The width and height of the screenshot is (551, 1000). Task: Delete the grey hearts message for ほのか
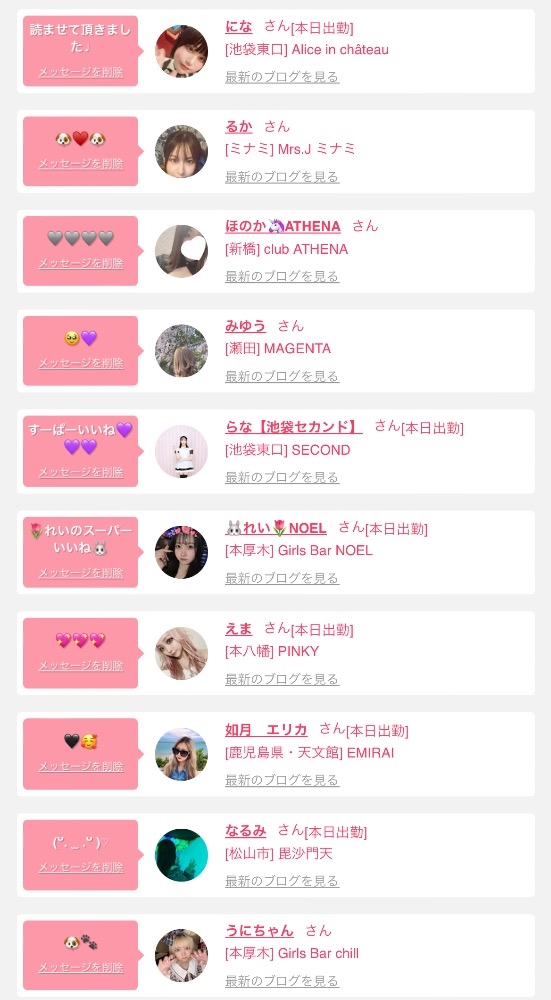(80, 263)
